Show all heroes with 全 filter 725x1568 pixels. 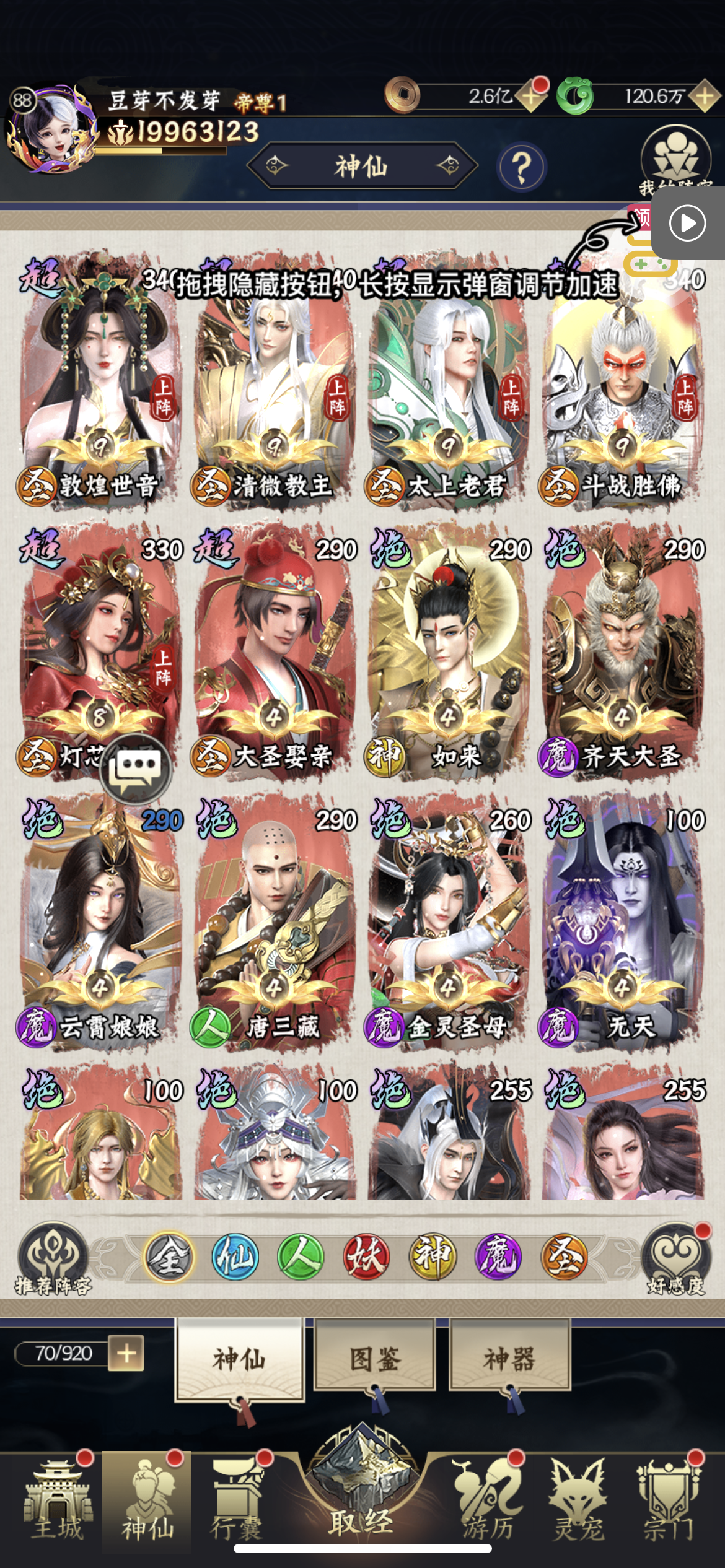tap(169, 1257)
